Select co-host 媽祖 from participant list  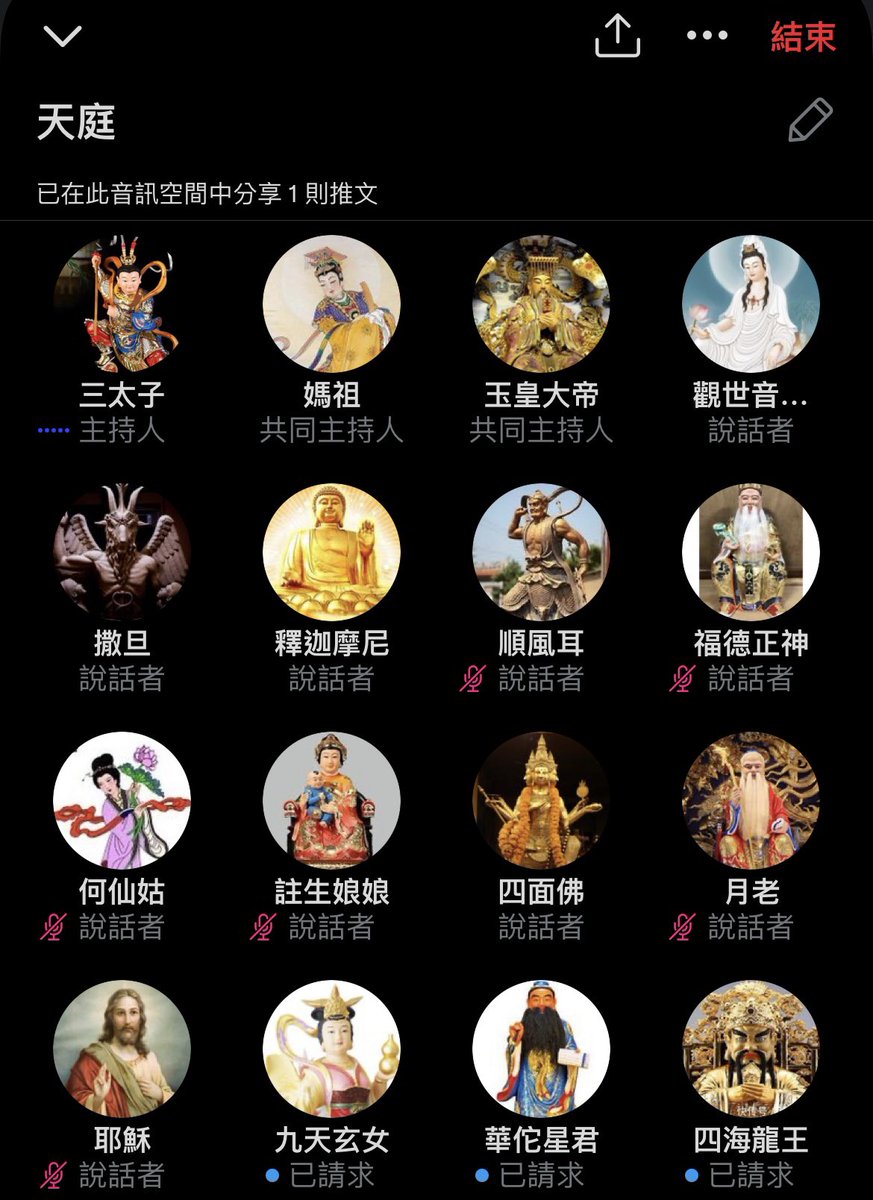332,305
